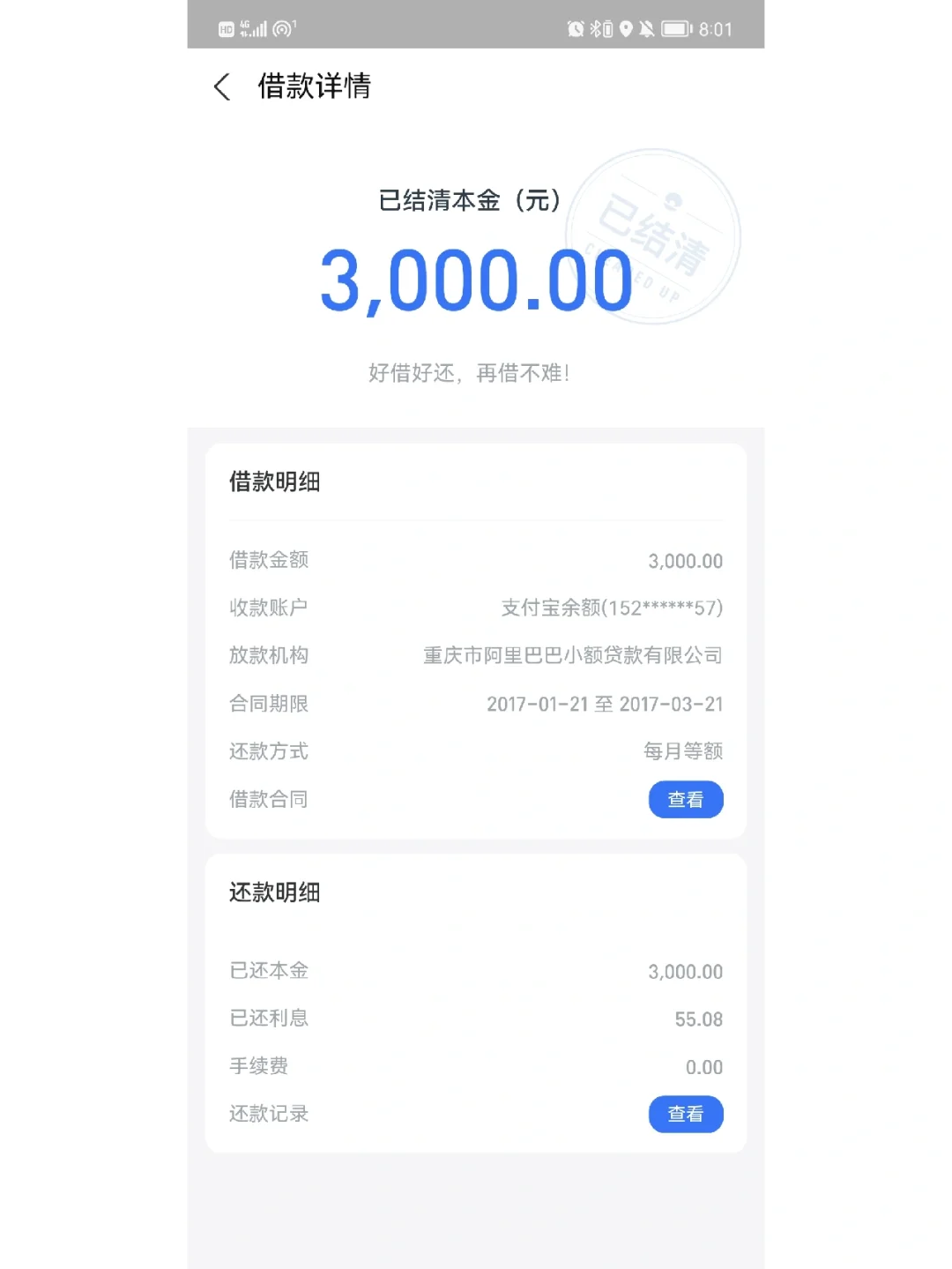
Task: Tap the 还款明细 section header
Action: [273, 892]
